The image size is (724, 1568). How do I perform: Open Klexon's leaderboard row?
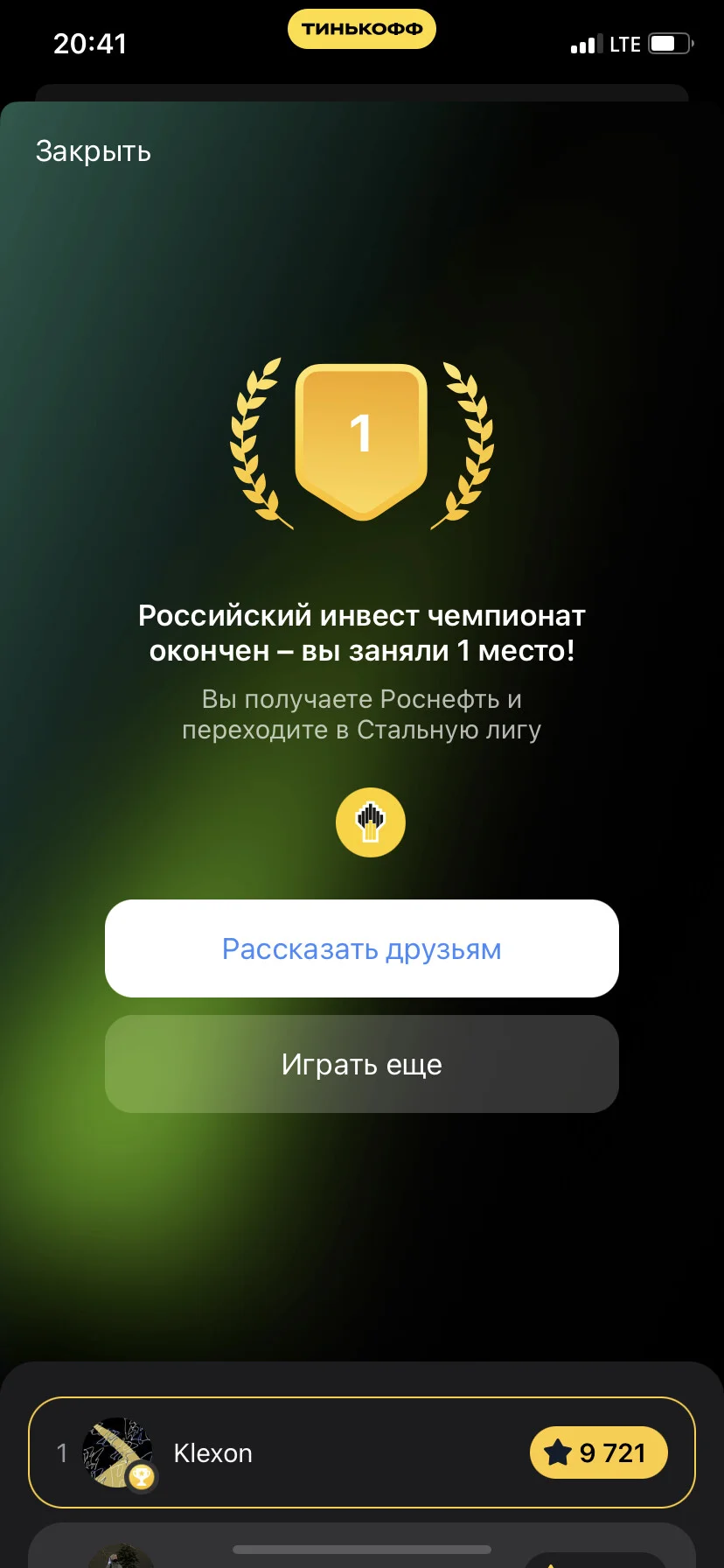pyautogui.click(x=362, y=1452)
